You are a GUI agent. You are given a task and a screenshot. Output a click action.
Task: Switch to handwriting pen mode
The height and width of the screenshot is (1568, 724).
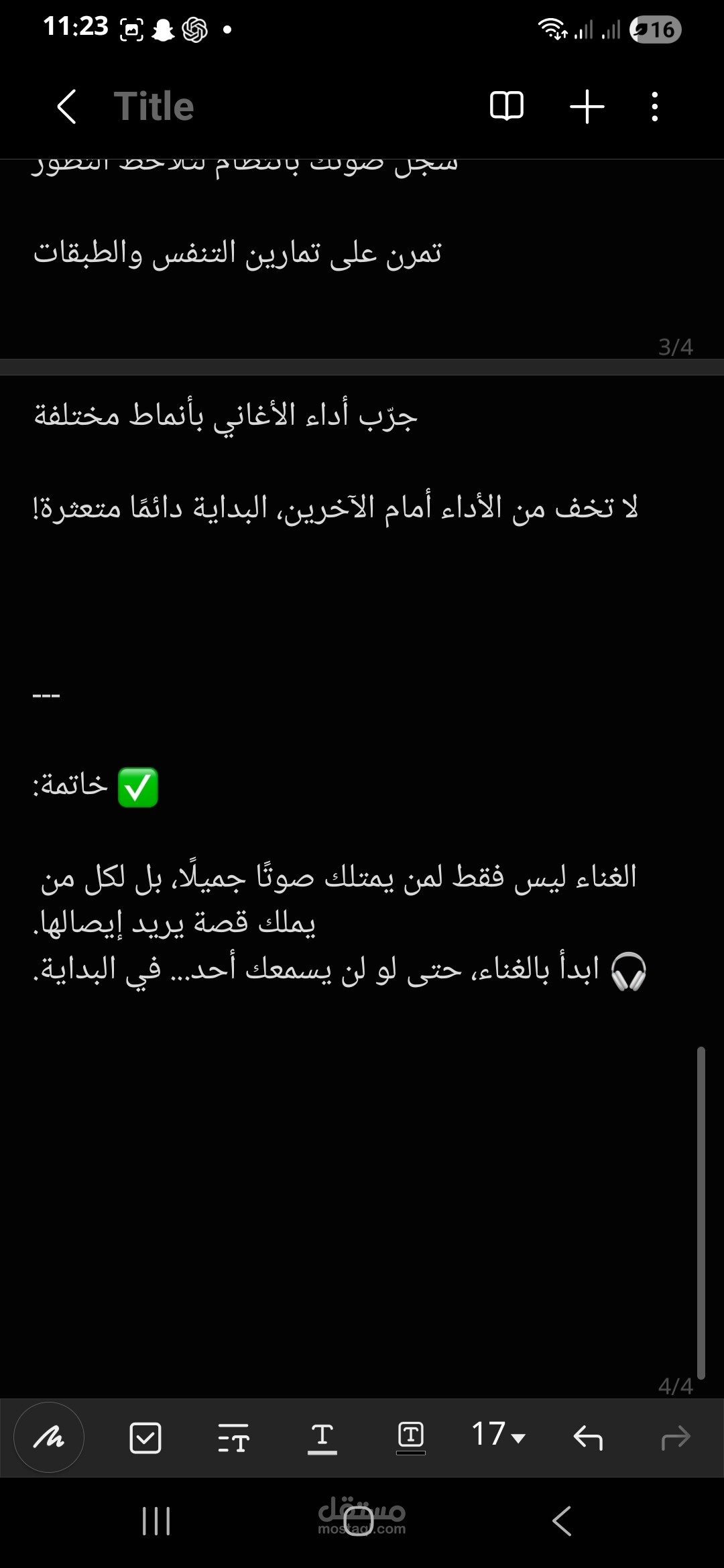pos(49,1437)
